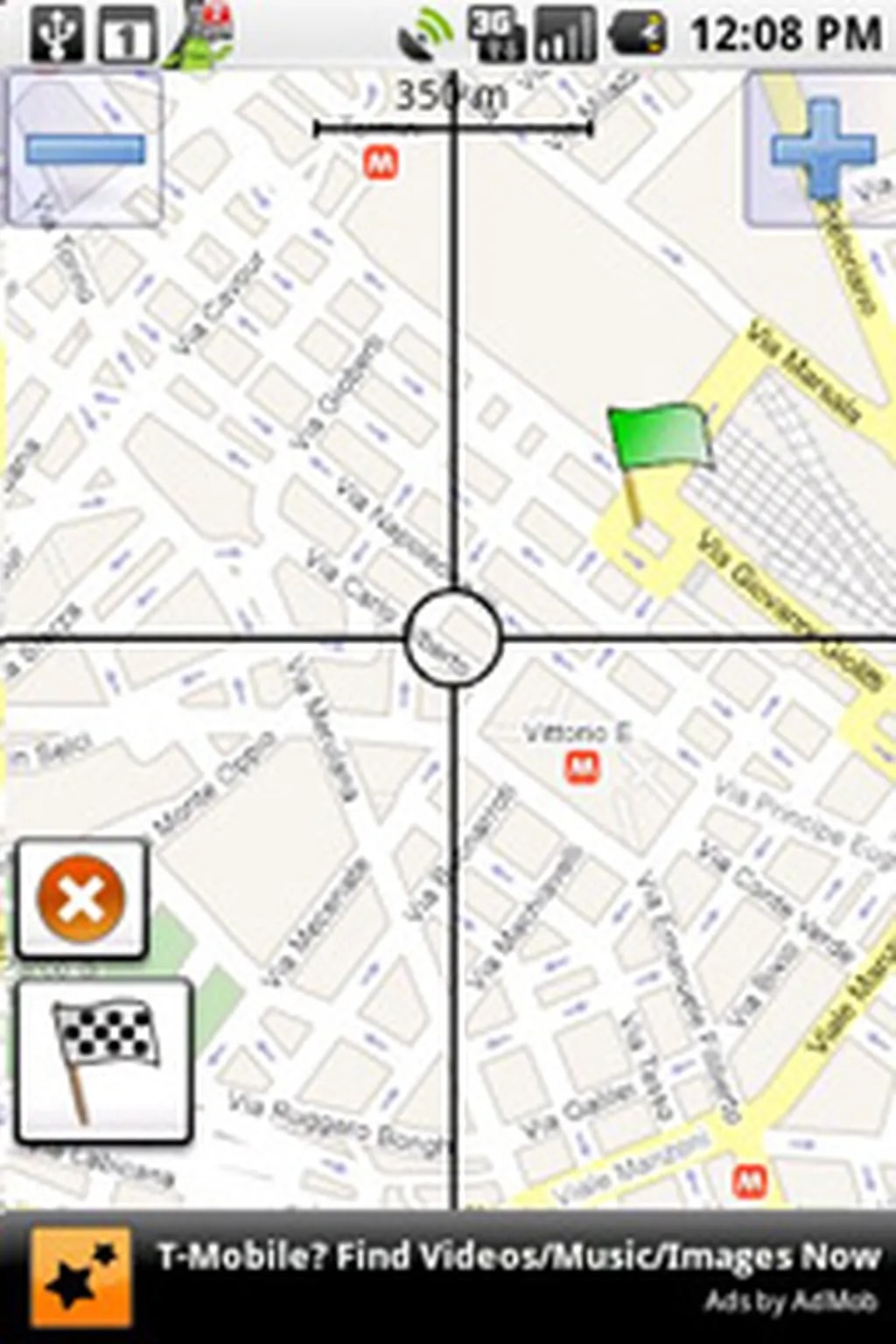The image size is (896, 1344).
Task: Set destination with the checkered flag button
Action: pos(103,1060)
